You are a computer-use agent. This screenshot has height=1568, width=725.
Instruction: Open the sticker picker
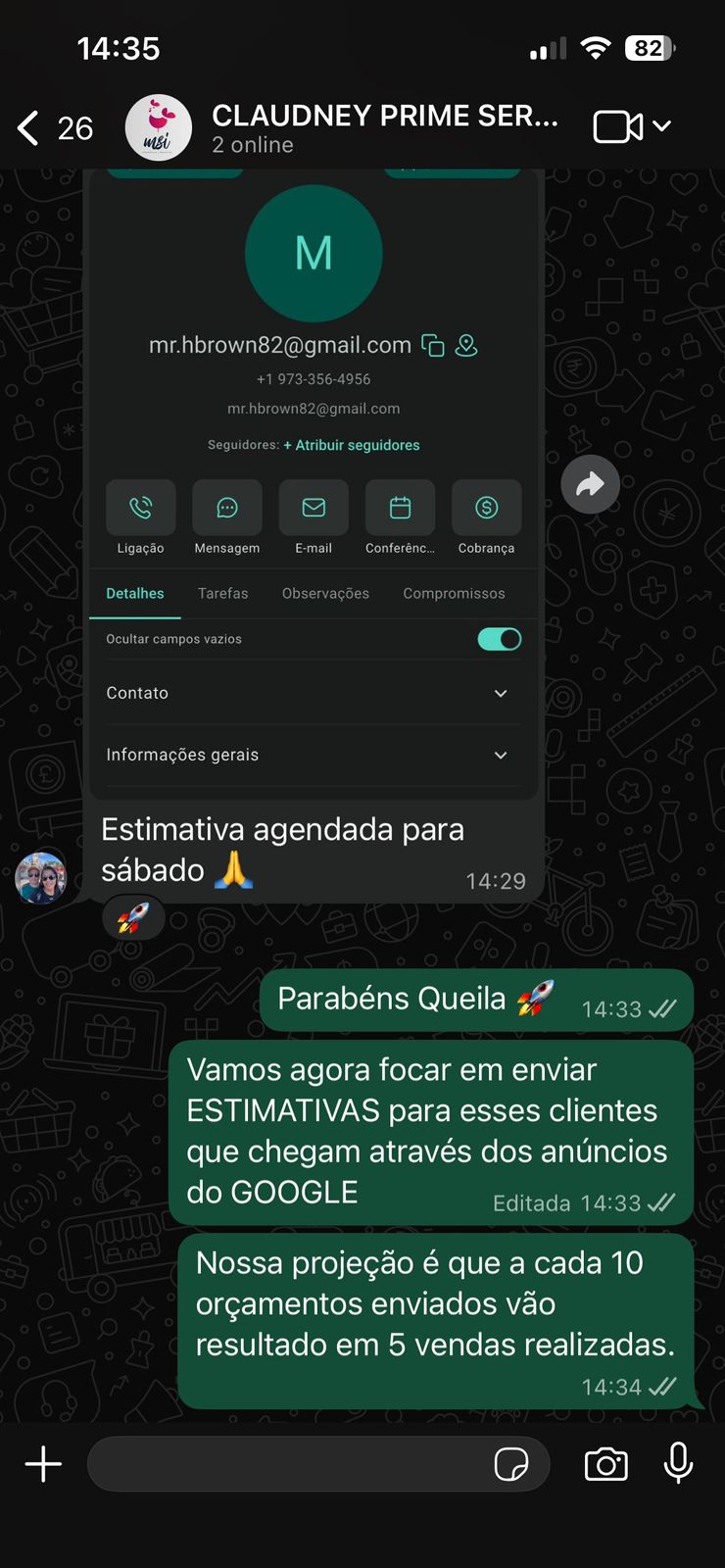(x=511, y=1464)
